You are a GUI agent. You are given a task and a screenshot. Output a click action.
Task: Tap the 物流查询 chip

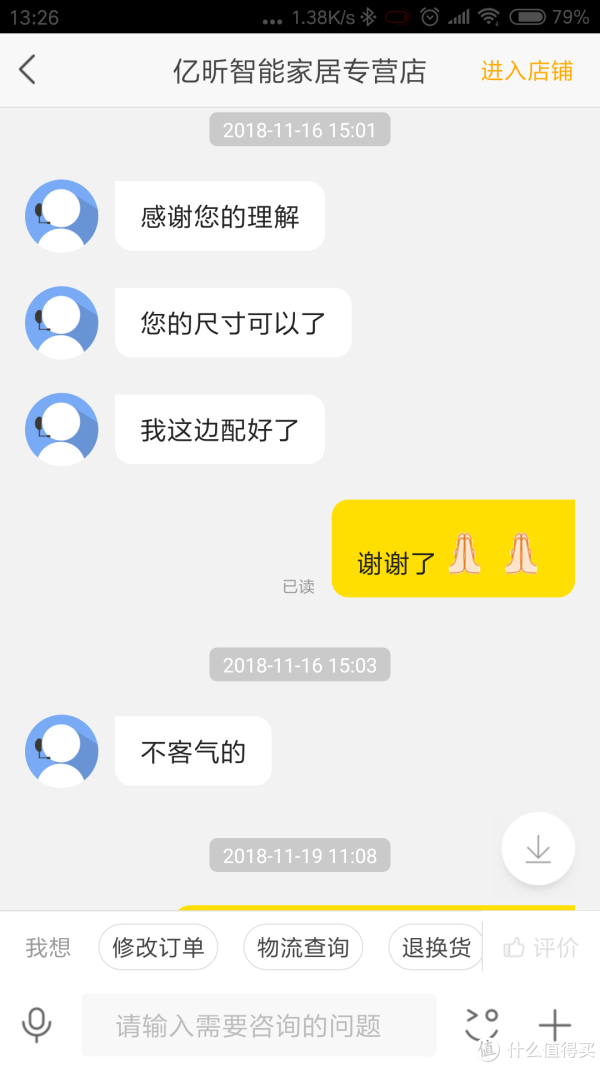click(303, 947)
